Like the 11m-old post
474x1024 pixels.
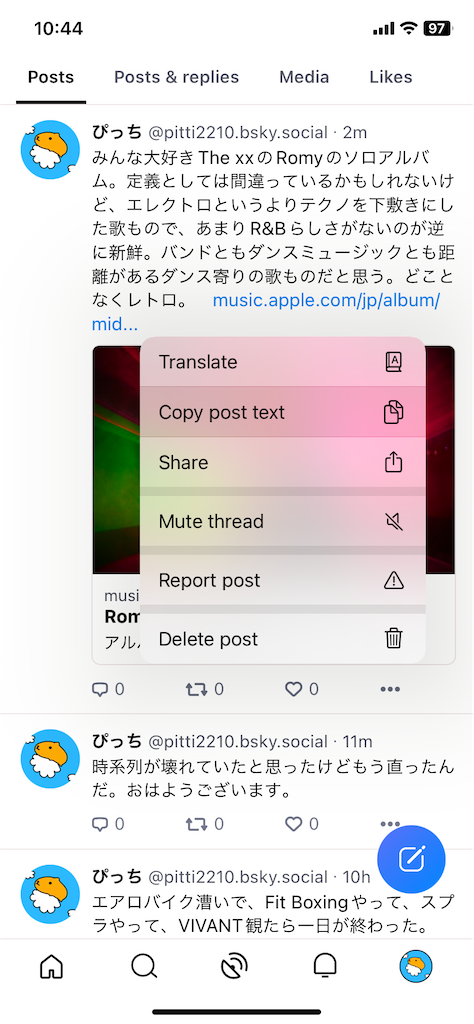click(x=301, y=824)
